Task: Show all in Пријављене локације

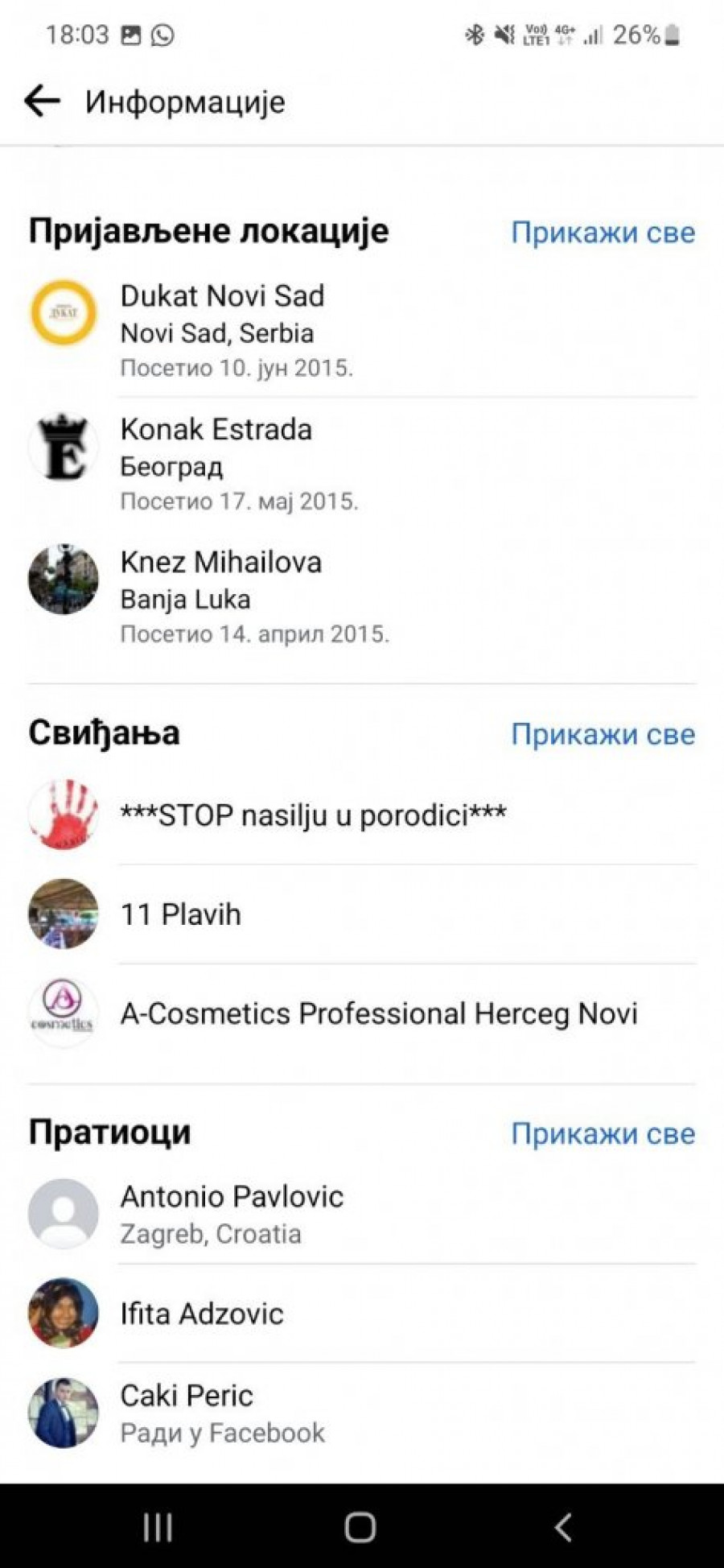Action: coord(603,233)
